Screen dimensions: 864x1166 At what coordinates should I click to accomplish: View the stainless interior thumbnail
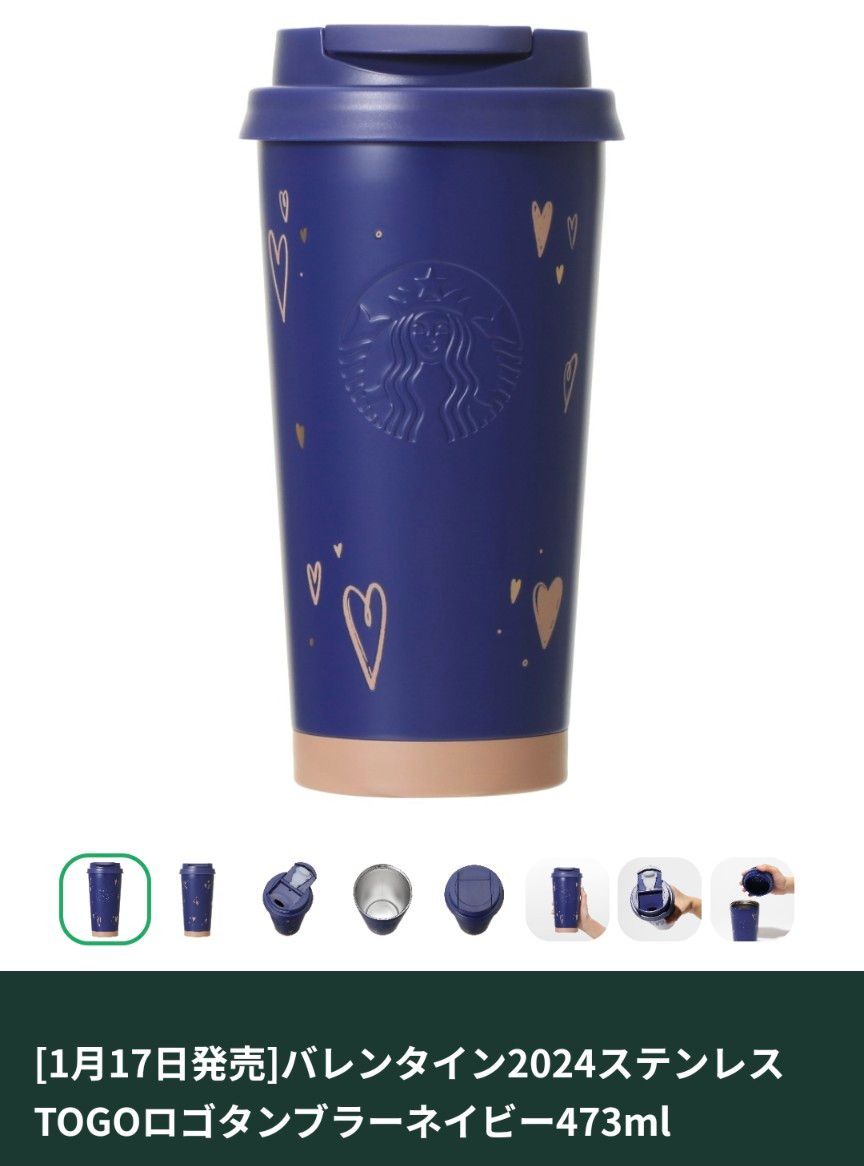382,898
